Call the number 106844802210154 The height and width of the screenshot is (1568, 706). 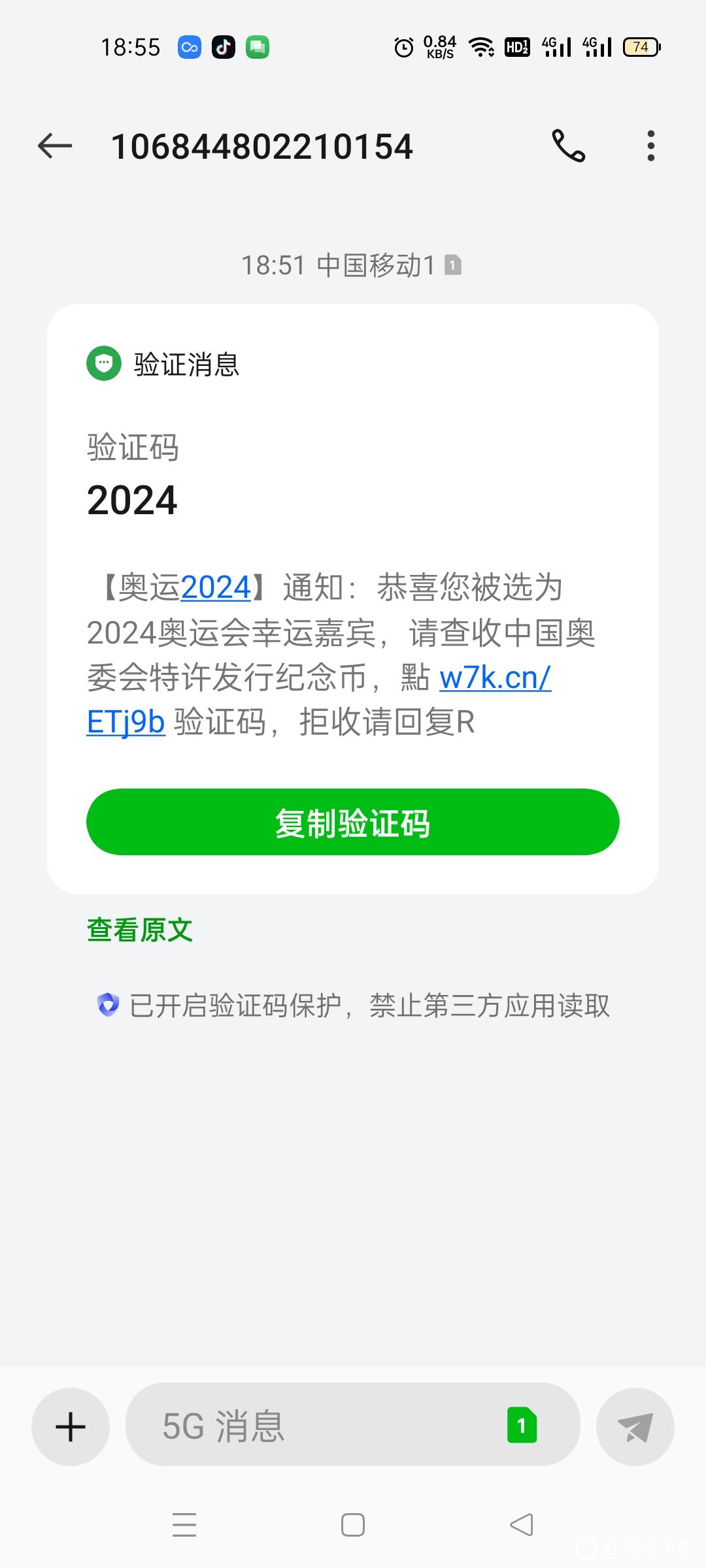pyautogui.click(x=569, y=146)
